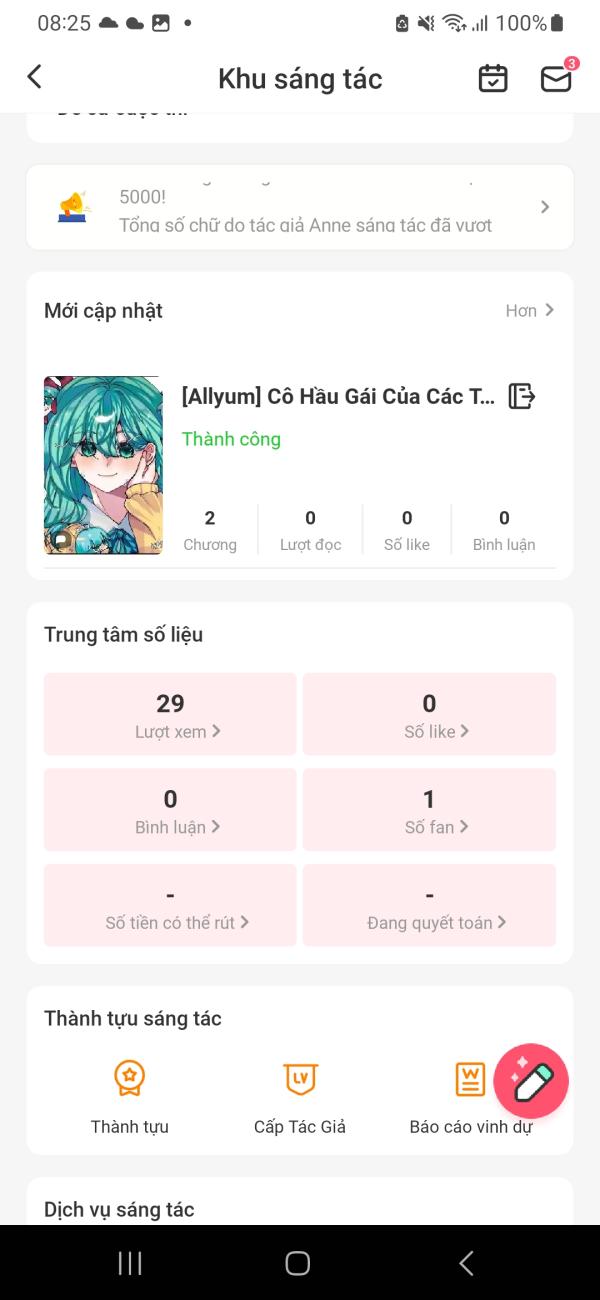The height and width of the screenshot is (1300, 600).
Task: Open Bình luận data card
Action: (x=170, y=810)
